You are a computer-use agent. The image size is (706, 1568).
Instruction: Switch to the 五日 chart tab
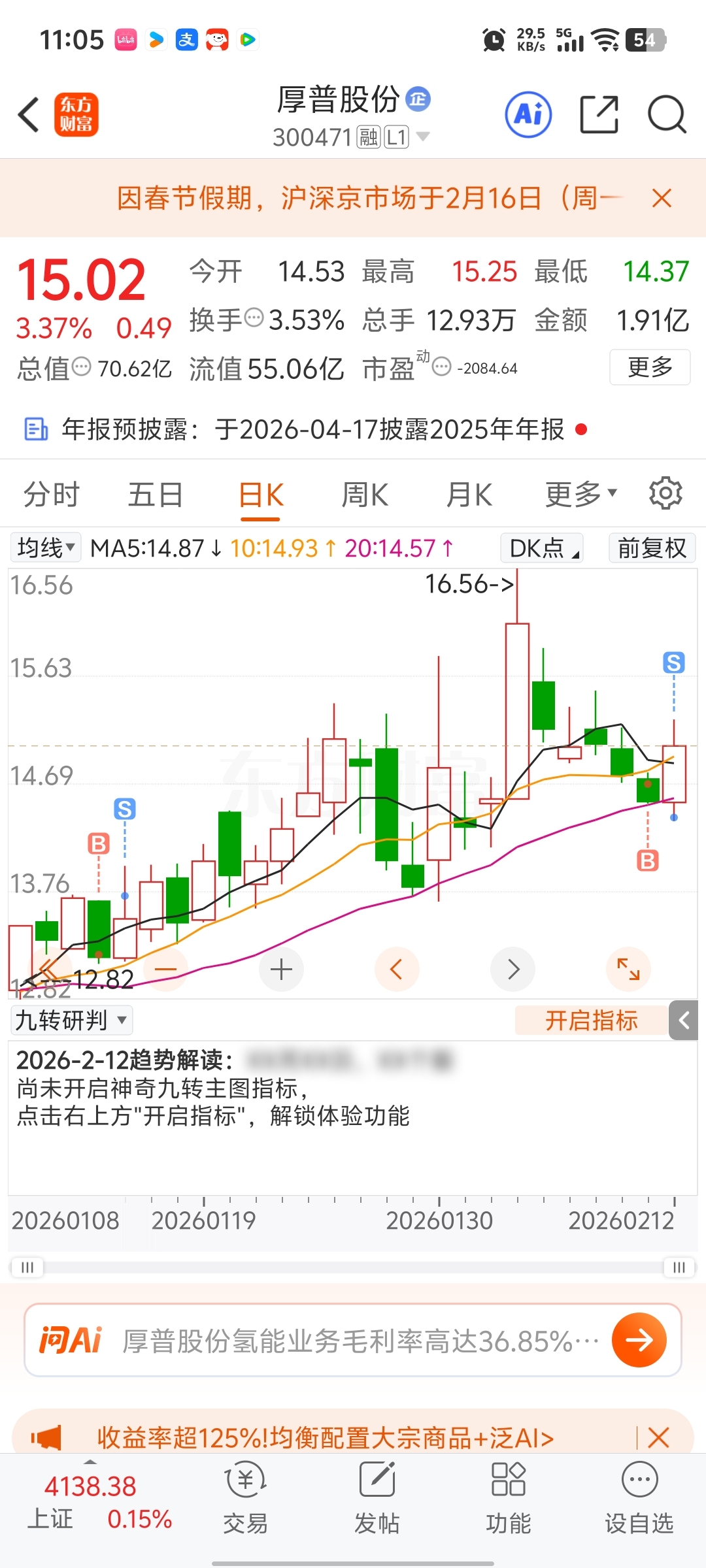[x=155, y=495]
